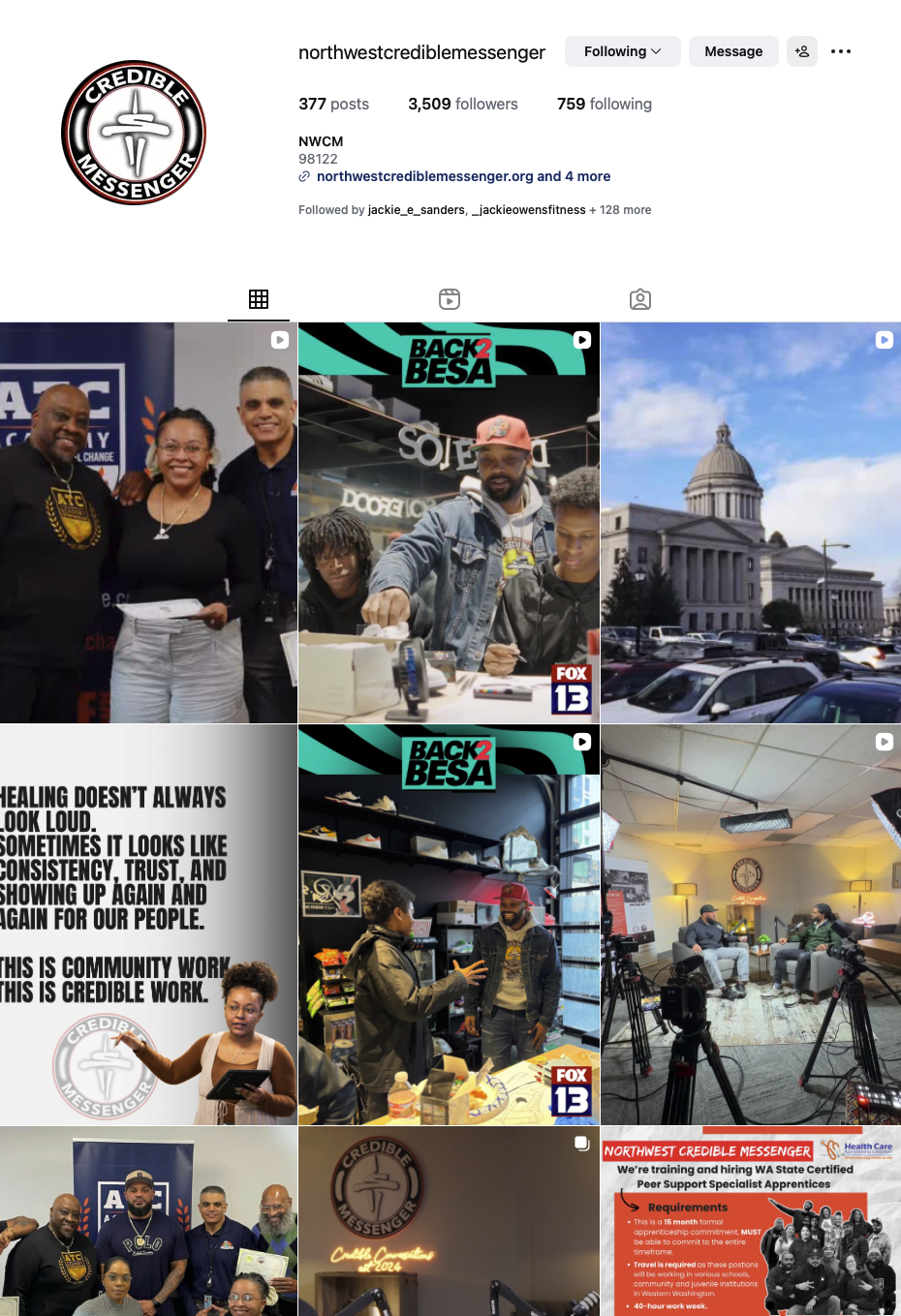Send a message via Message button

coord(733,51)
